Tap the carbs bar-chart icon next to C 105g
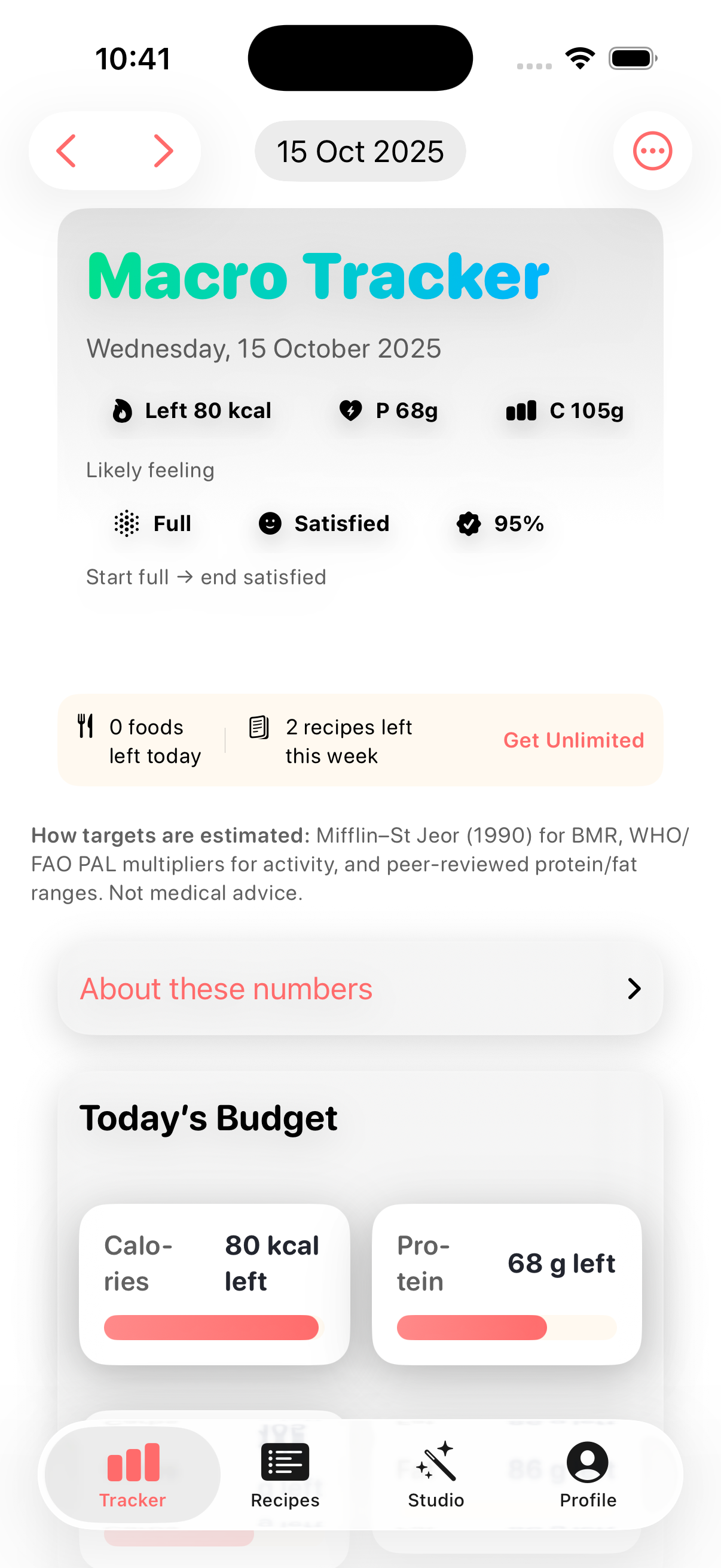 [x=521, y=411]
